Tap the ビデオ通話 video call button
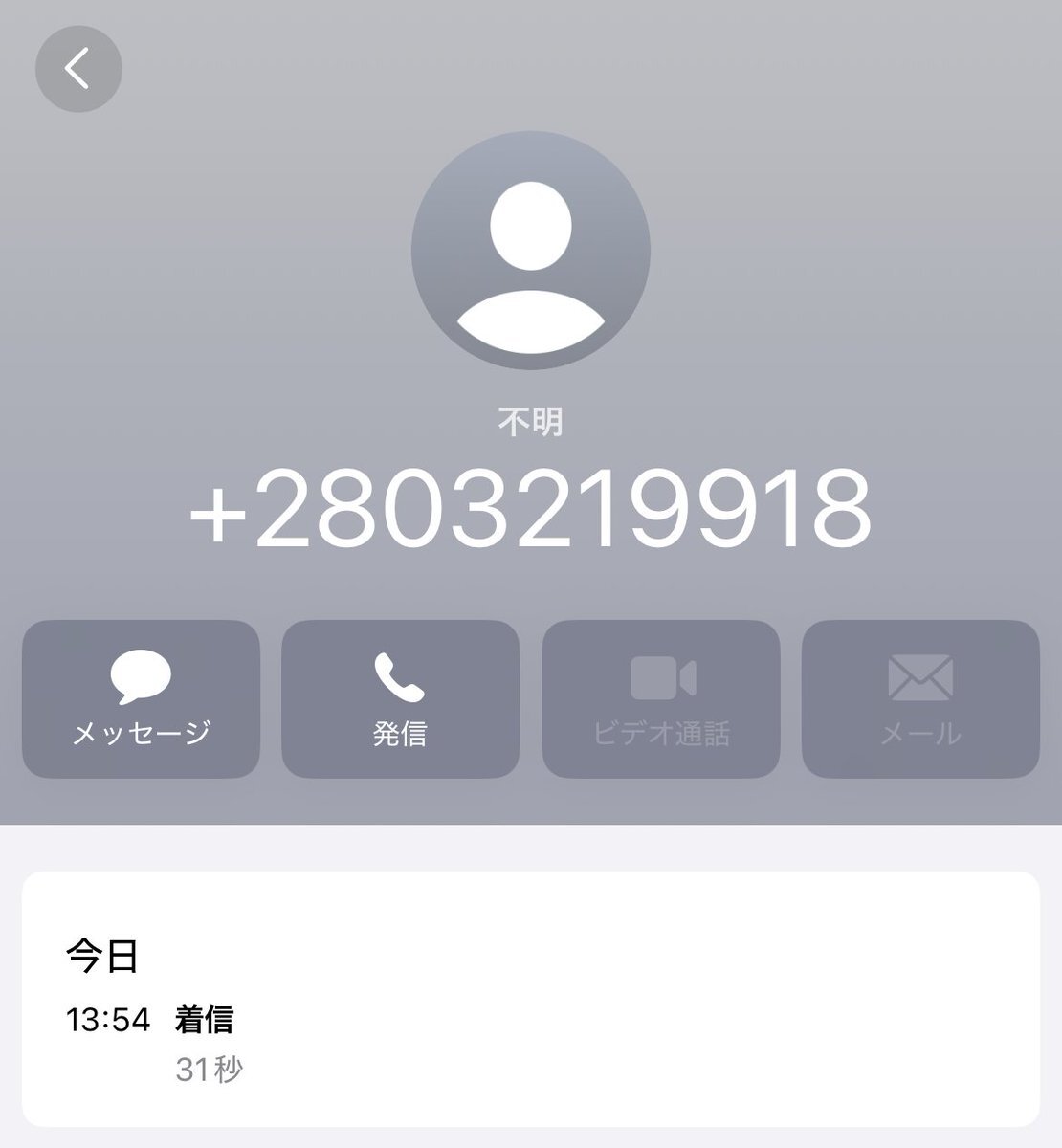Viewport: 1062px width, 1148px height. tap(661, 699)
